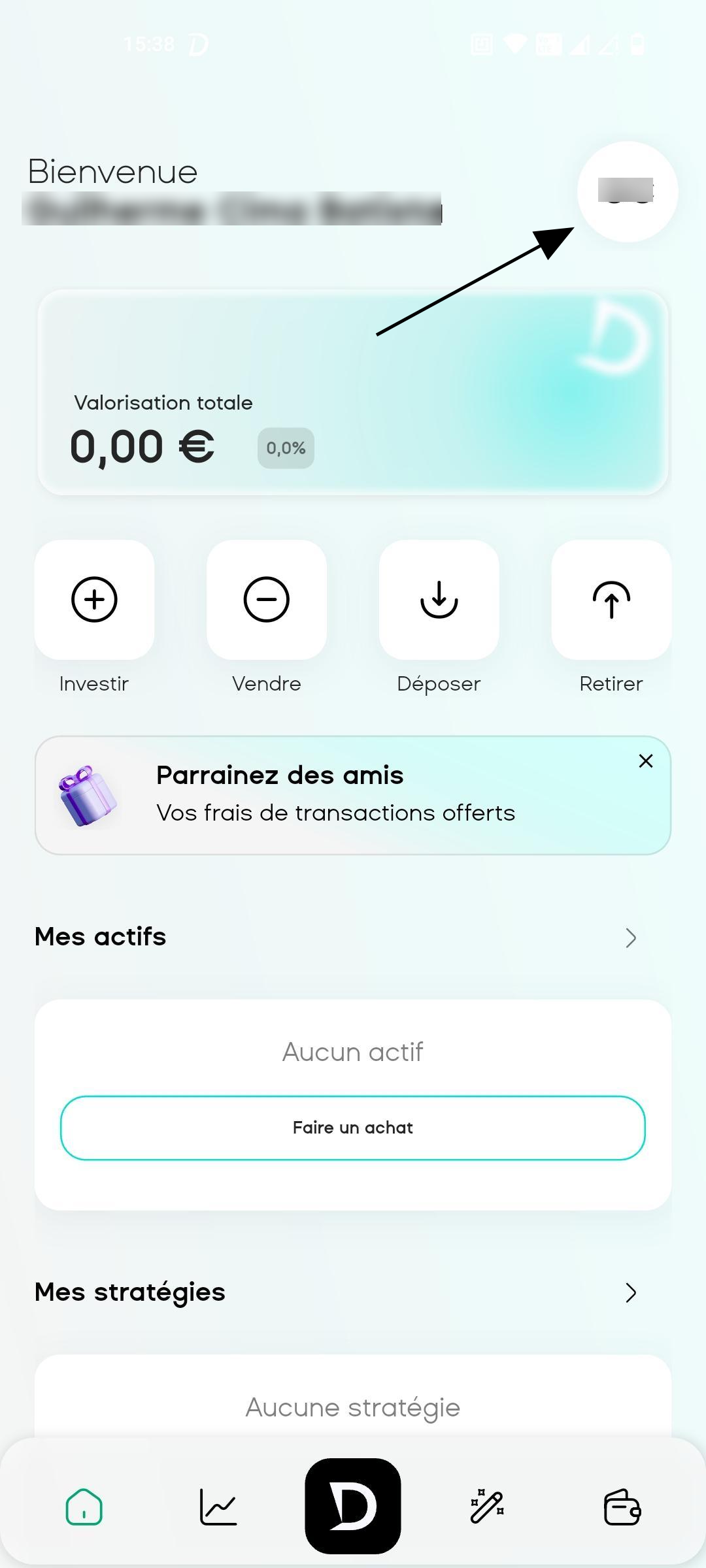
Task: Tap the Investir plus button
Action: point(94,600)
